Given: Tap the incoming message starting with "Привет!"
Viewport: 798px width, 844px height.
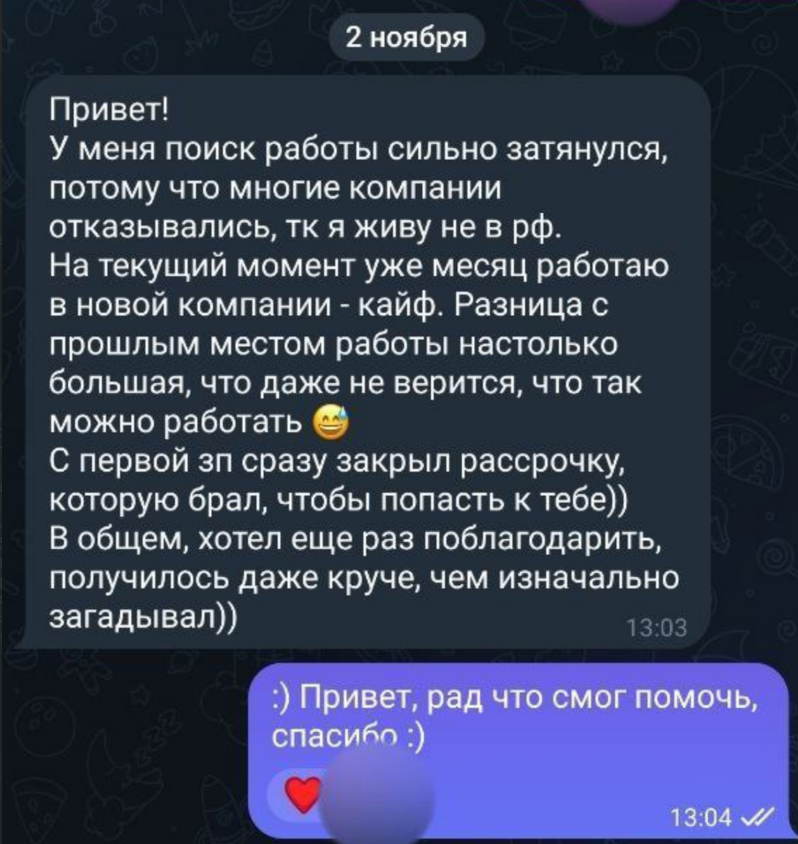Looking at the screenshot, I should point(360,360).
